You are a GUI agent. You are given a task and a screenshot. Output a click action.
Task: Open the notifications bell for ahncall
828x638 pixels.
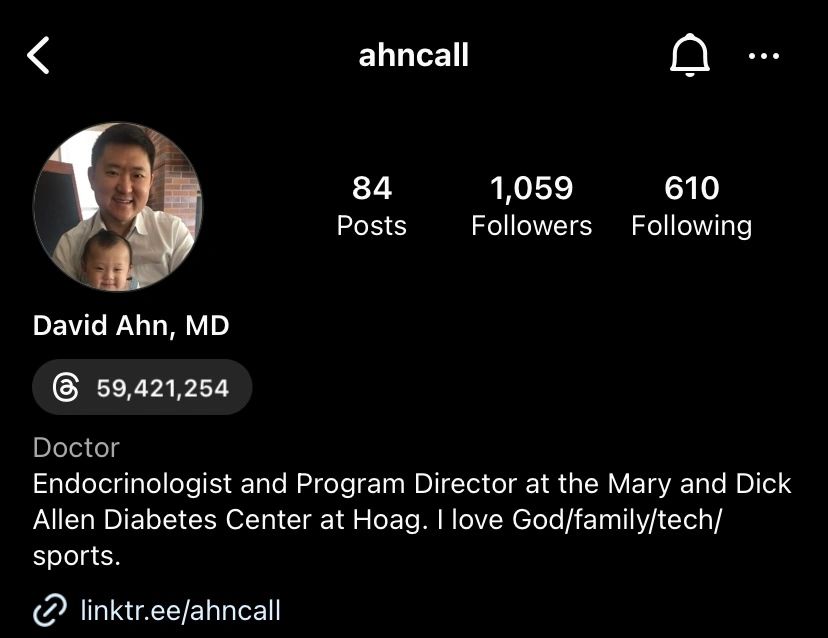click(688, 56)
